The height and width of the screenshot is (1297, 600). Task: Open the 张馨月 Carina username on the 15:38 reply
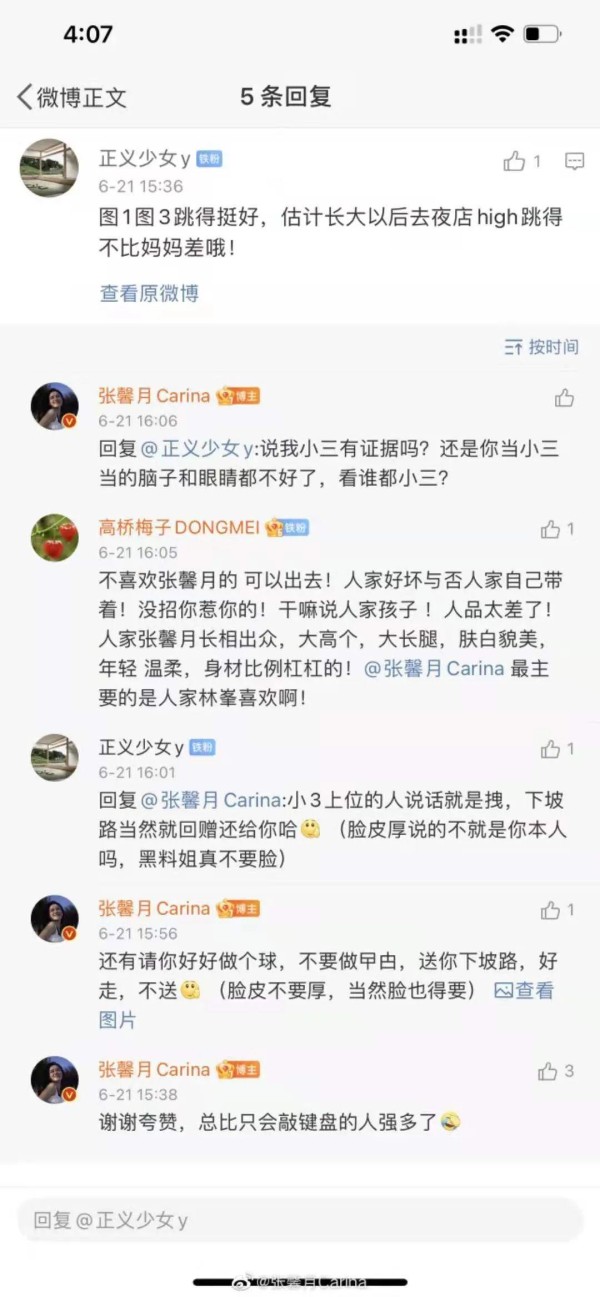click(154, 1069)
